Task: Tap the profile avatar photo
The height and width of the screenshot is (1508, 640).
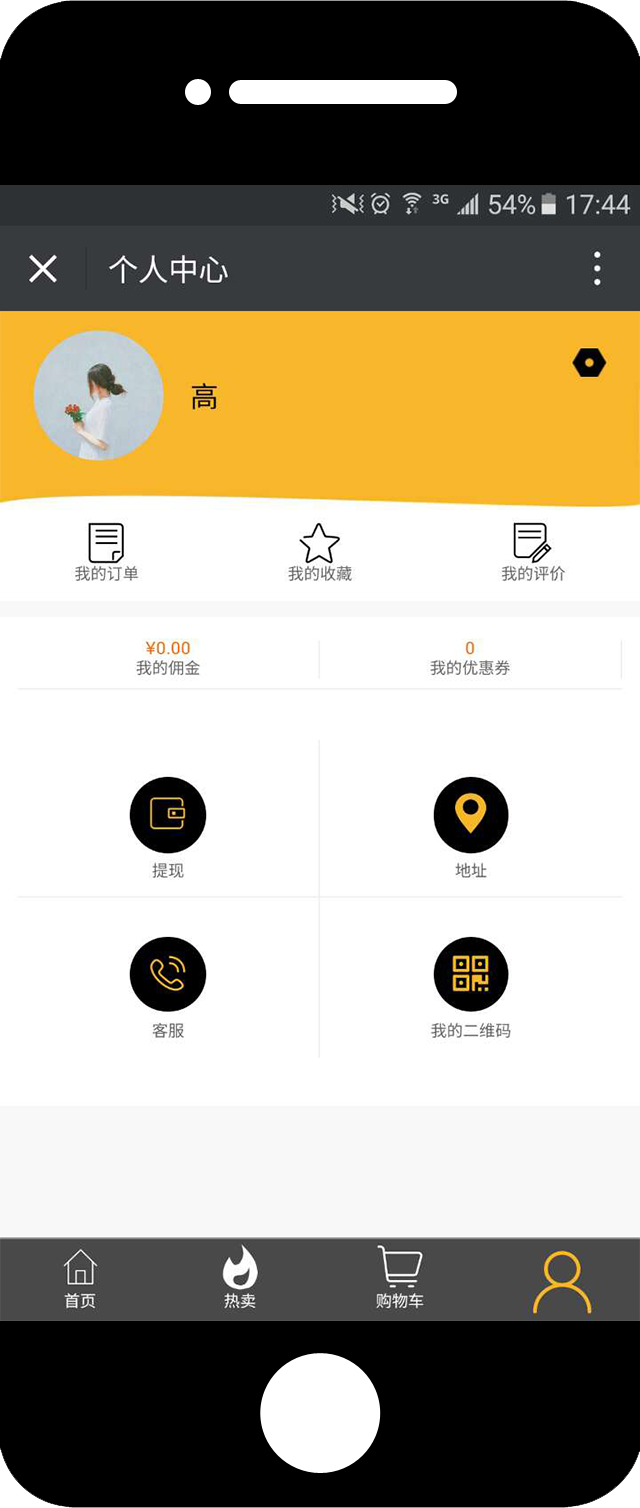Action: click(98, 396)
